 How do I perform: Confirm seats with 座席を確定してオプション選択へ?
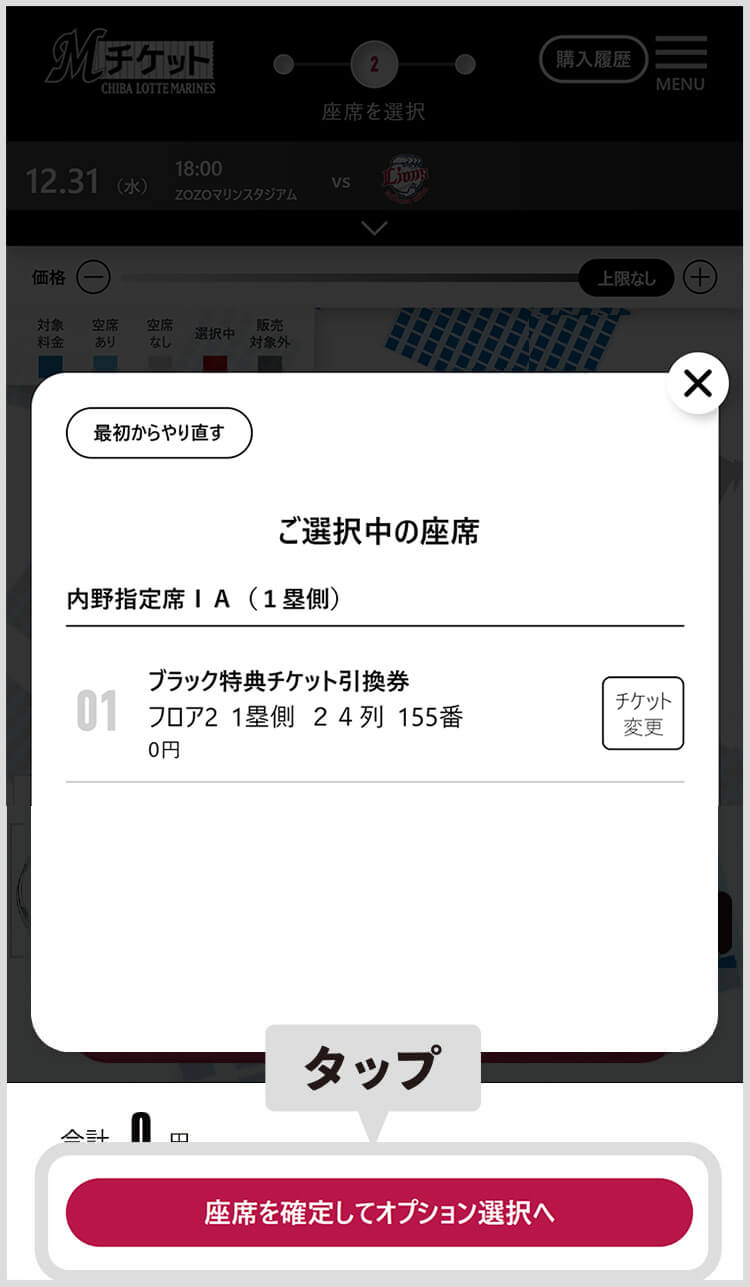pos(379,1212)
